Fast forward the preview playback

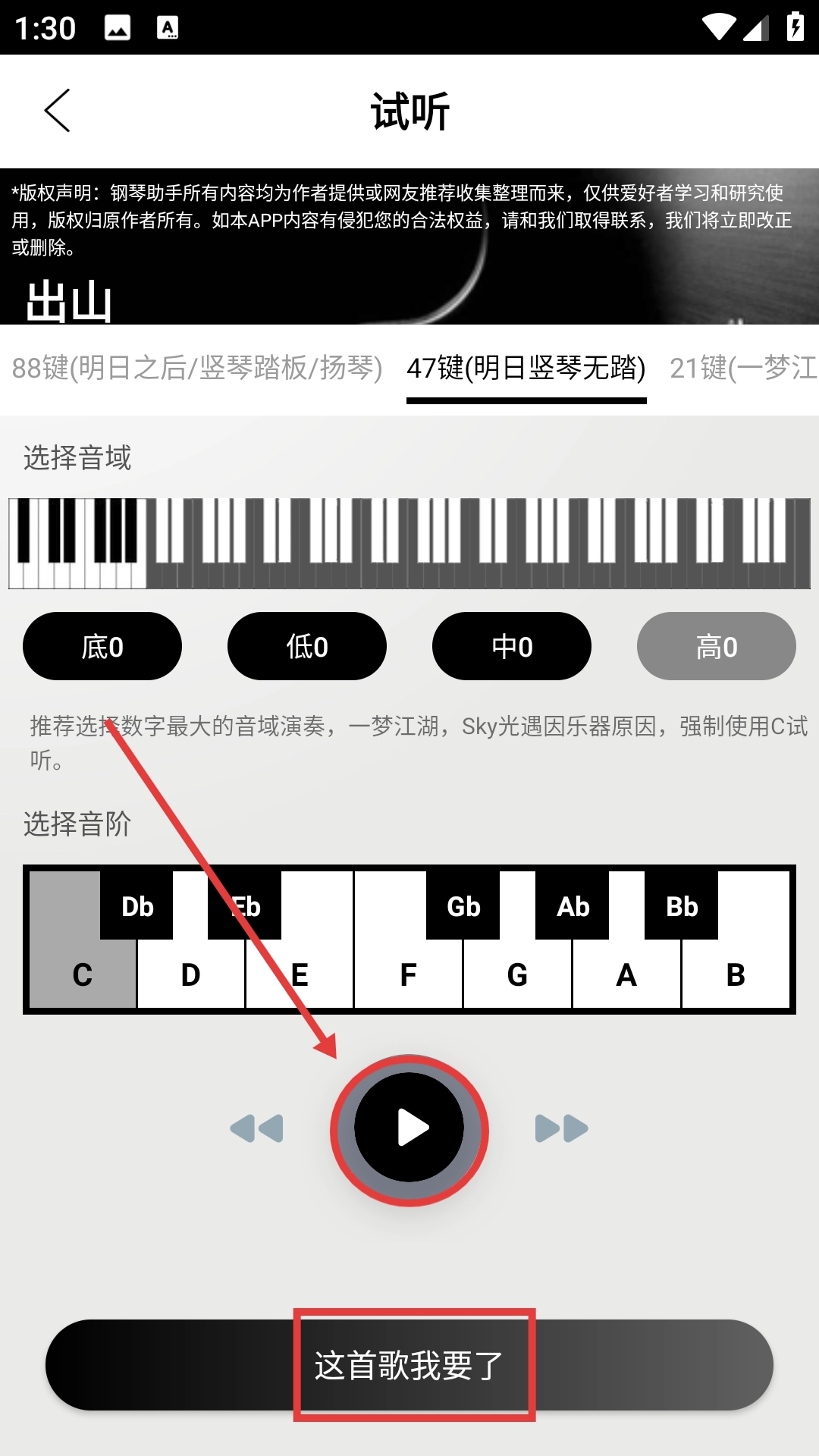pos(562,1128)
